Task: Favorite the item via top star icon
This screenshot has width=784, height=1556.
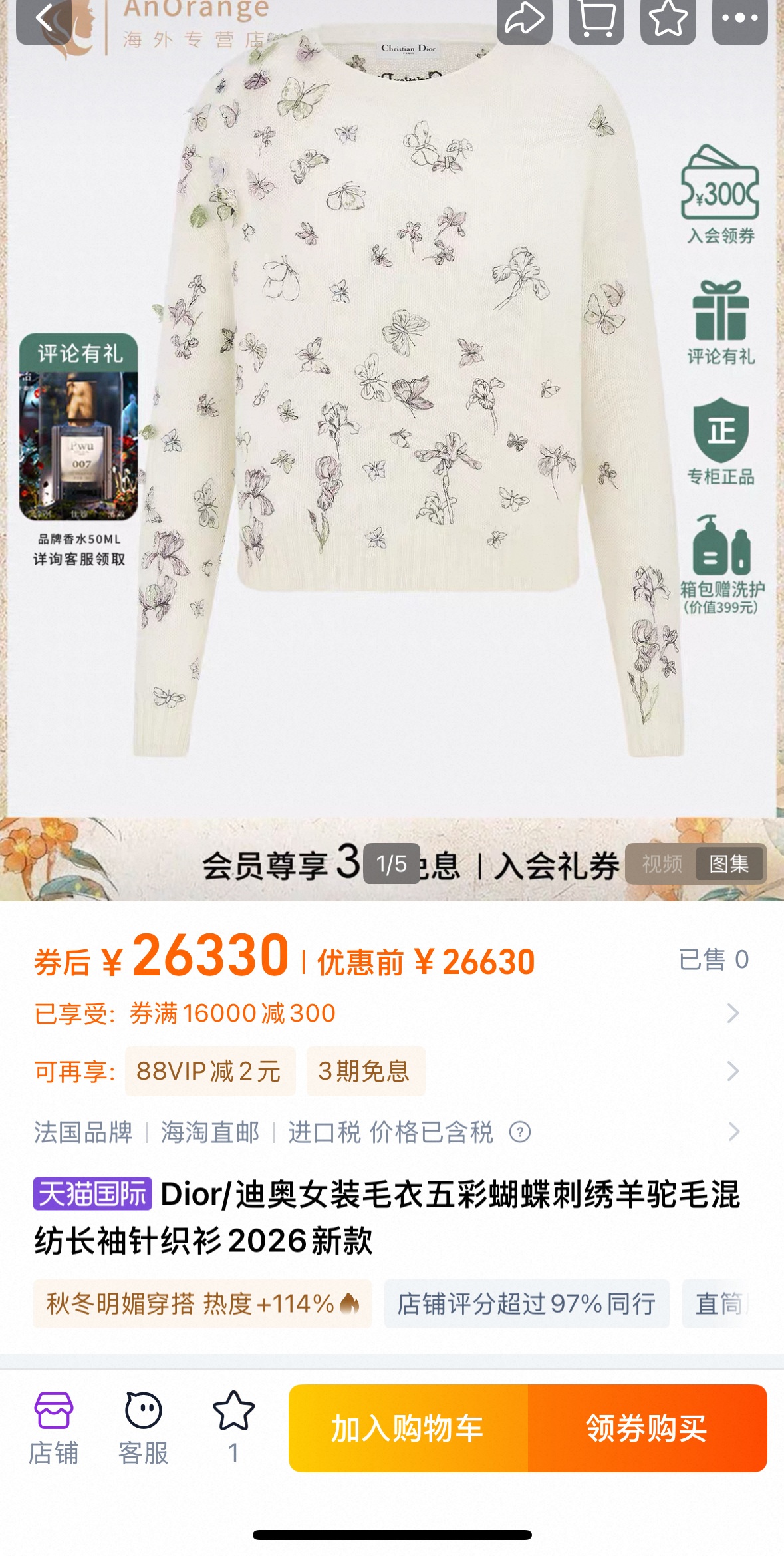Action: click(668, 19)
